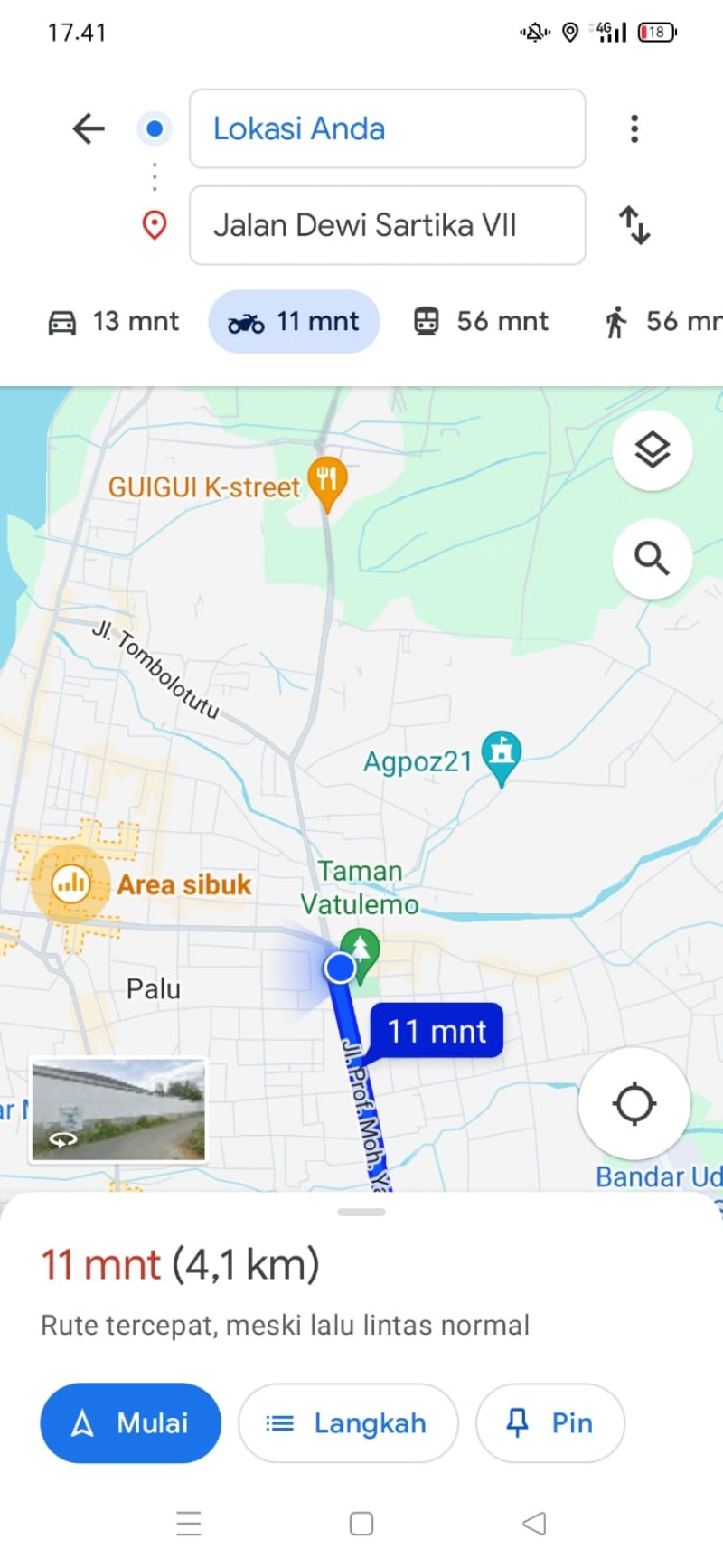Viewport: 723px width, 1568px height.
Task: Switch to public transit 56 mnt
Action: coord(481,321)
